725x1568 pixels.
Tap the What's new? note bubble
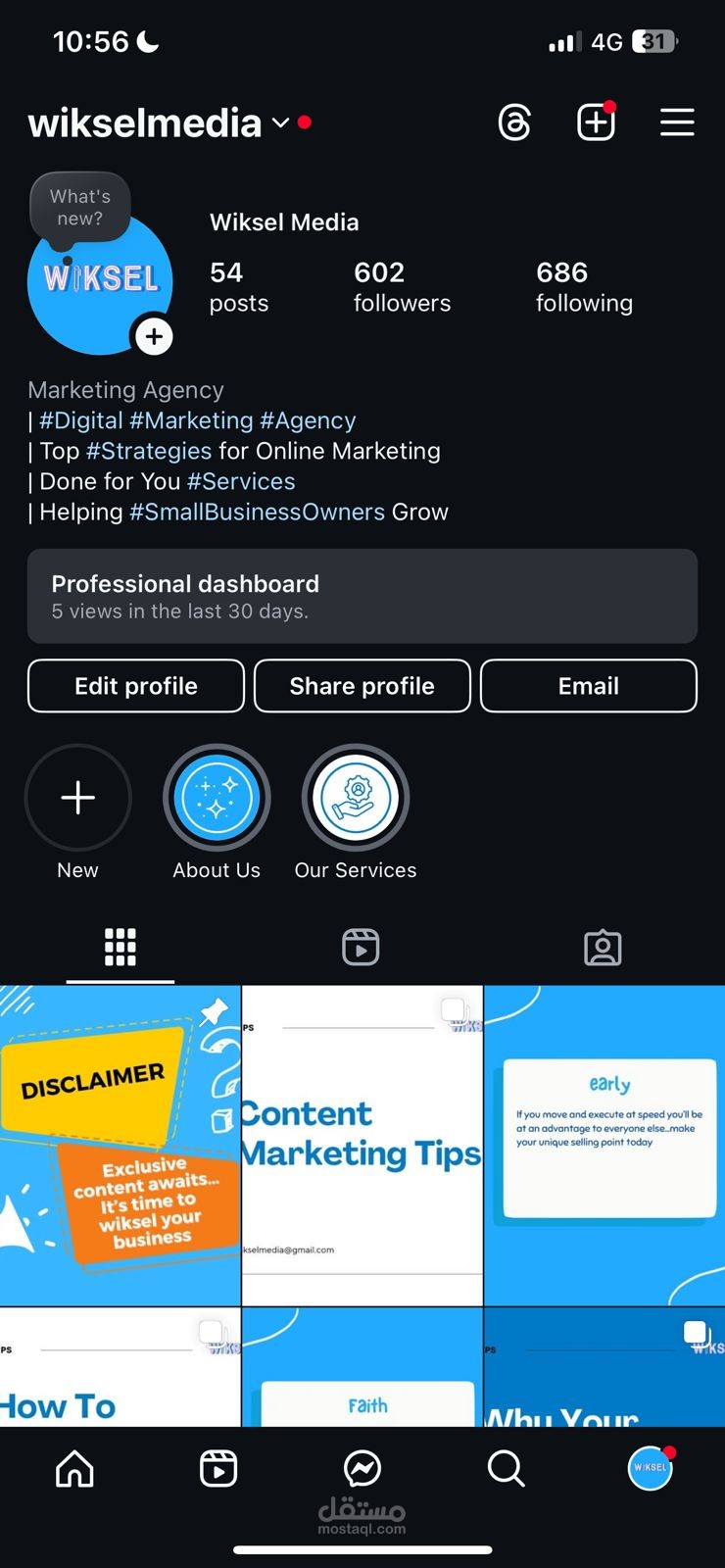80,207
